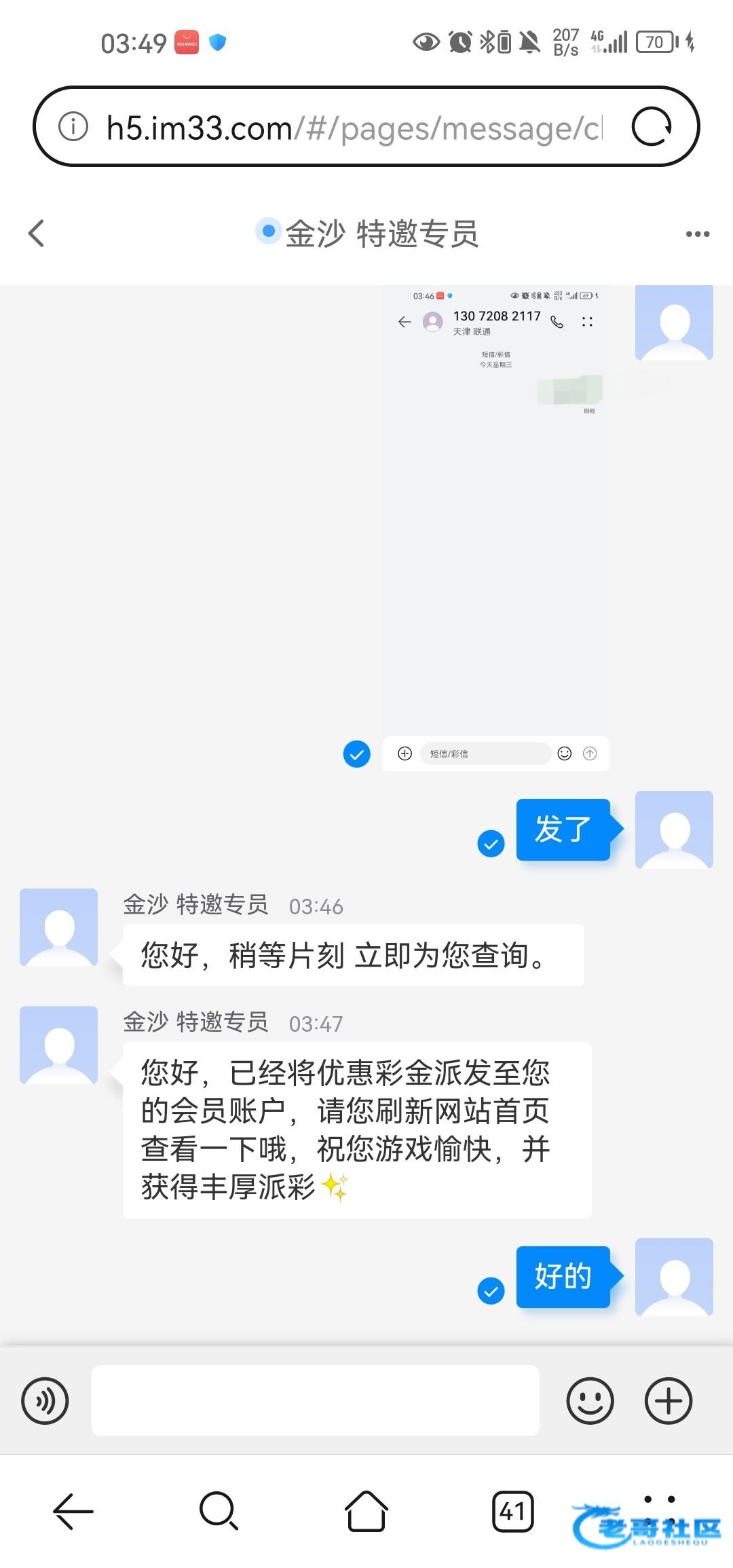View site info via the info icon
The image size is (733, 1568).
pos(73,127)
